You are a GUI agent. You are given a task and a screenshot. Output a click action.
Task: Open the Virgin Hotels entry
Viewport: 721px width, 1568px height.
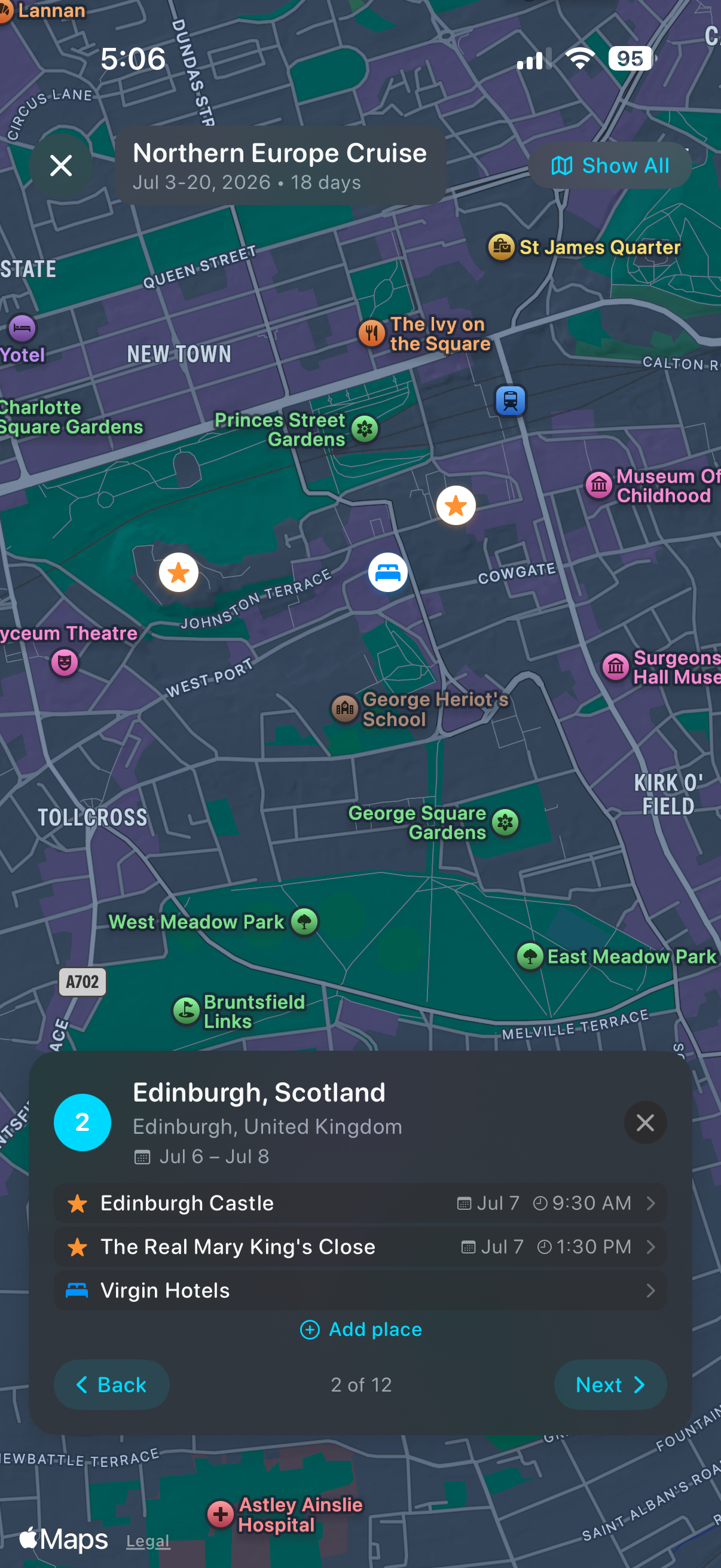click(x=360, y=1291)
